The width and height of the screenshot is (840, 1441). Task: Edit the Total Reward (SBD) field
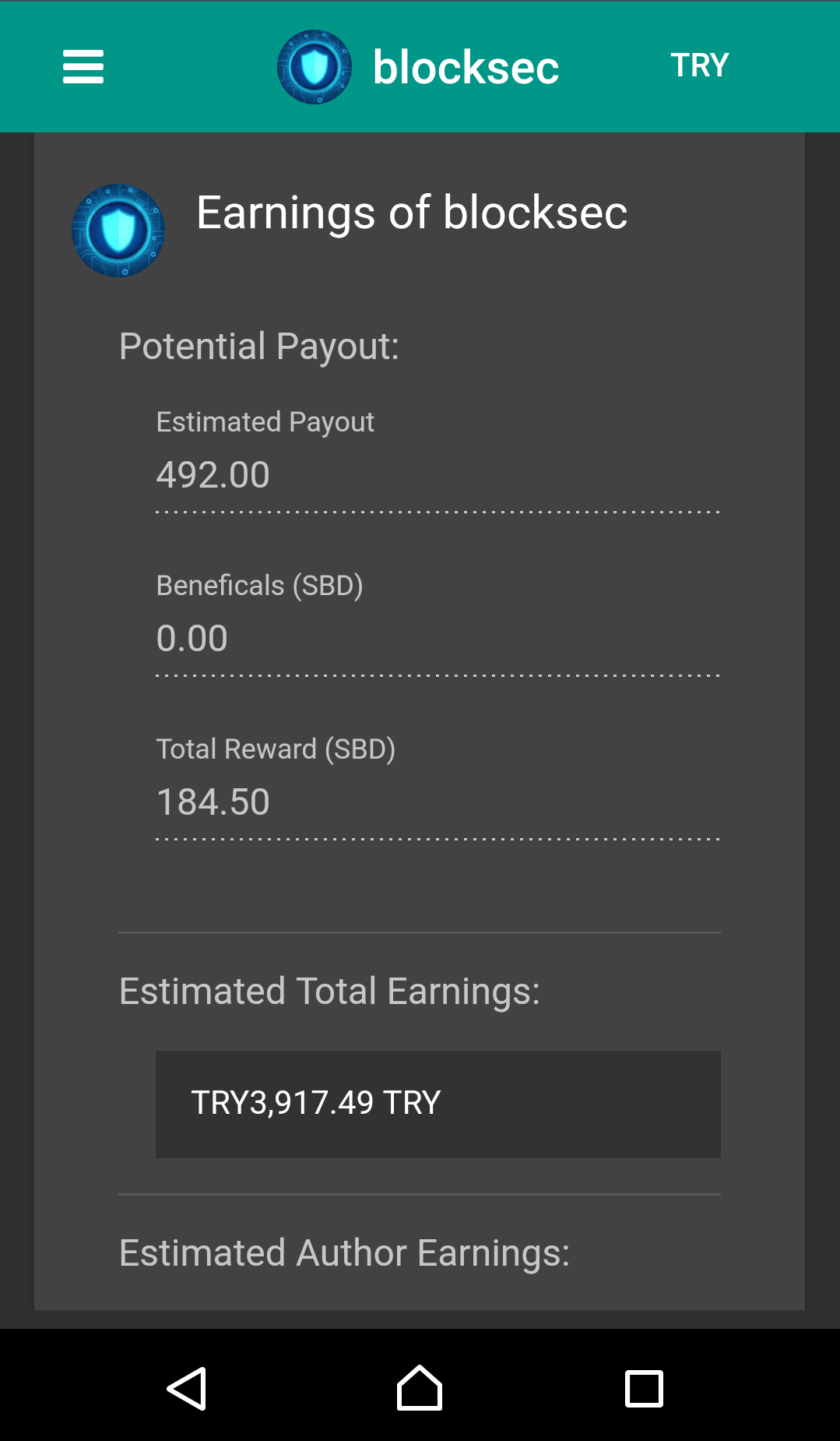[x=438, y=802]
